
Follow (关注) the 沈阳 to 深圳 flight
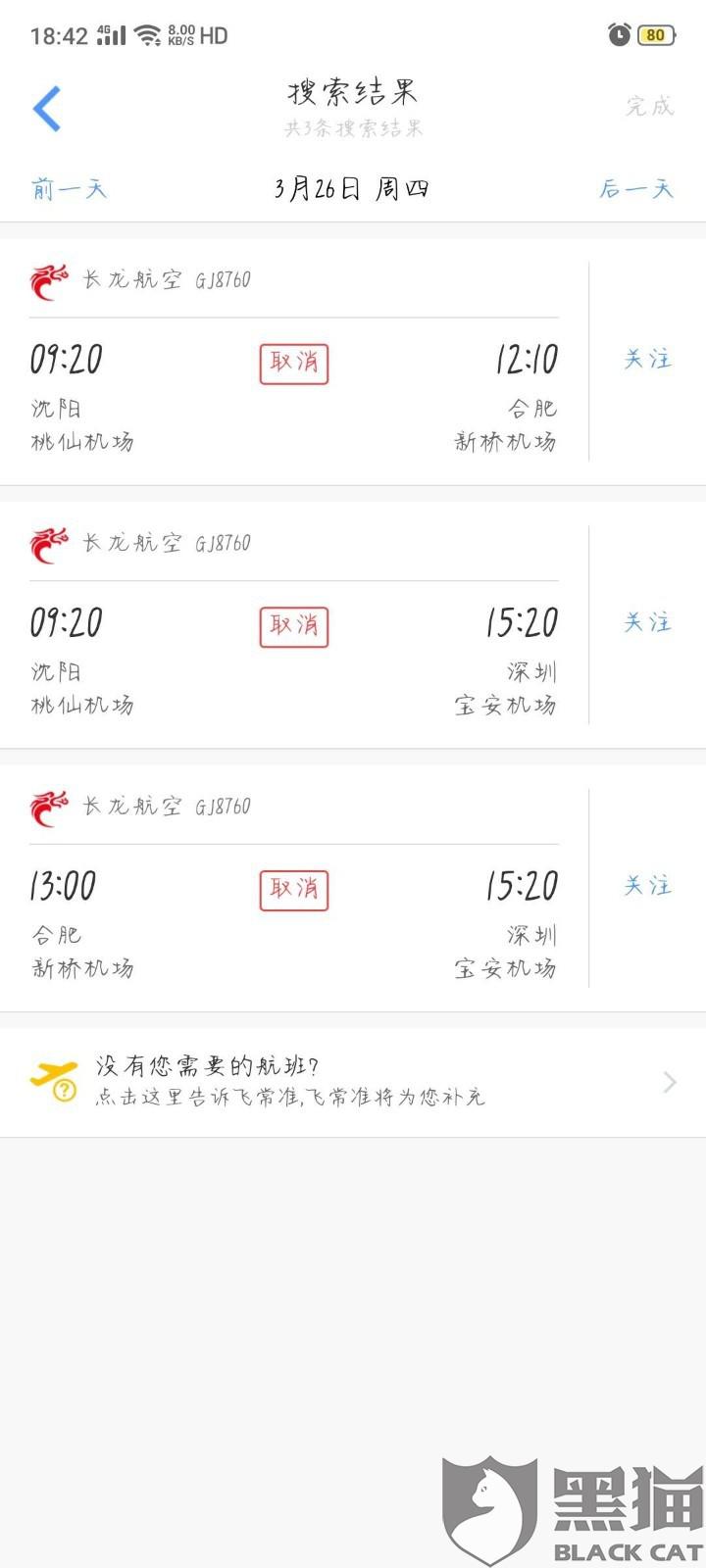pos(647,622)
